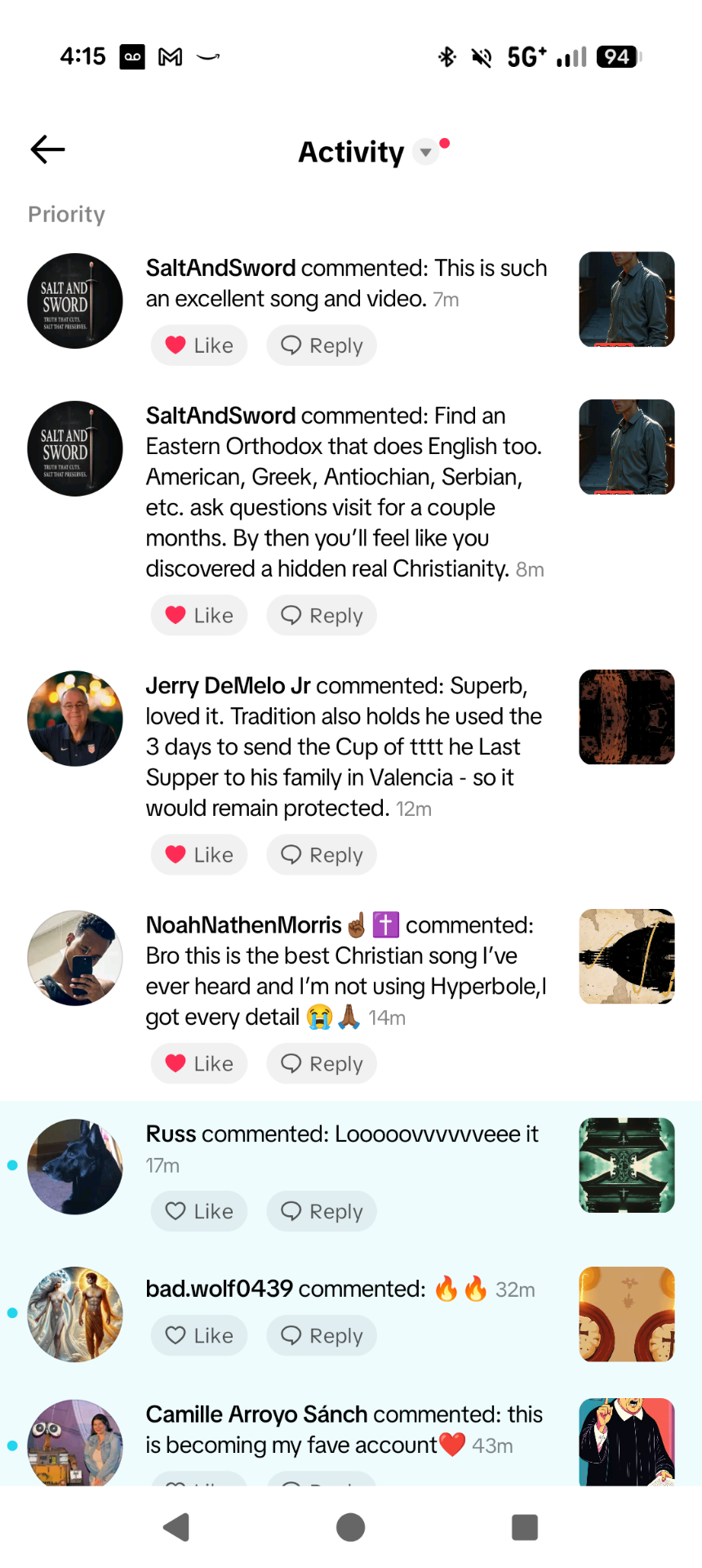Screen dimensions: 702x1568
Task: Like Russ's Loooooove it comment
Action: [199, 1211]
